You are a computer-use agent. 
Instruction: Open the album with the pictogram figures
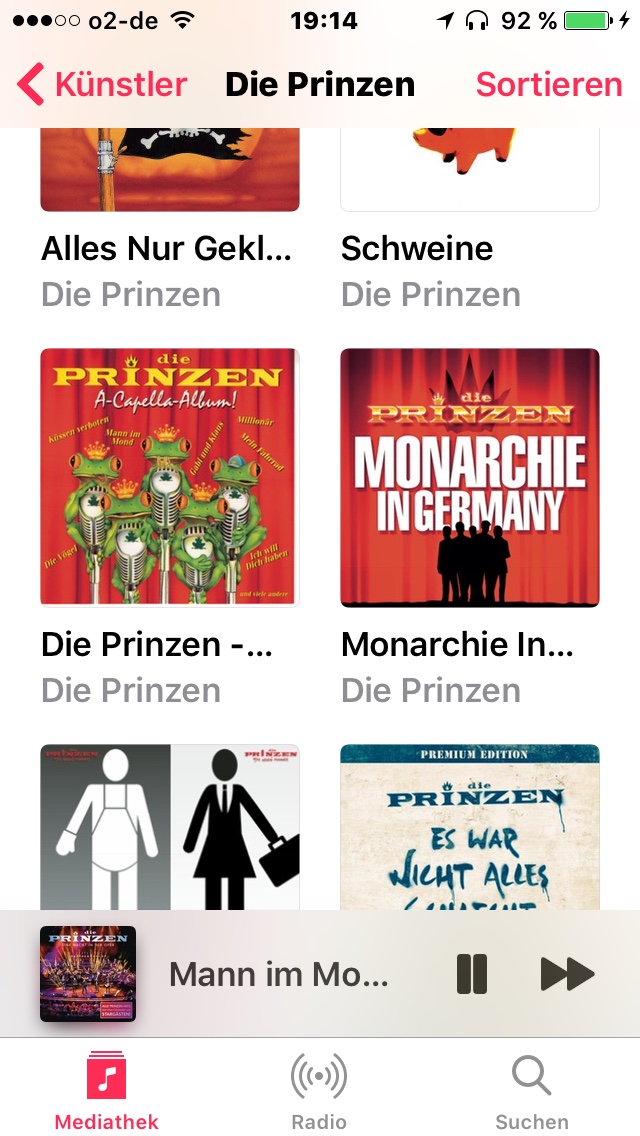click(x=170, y=826)
